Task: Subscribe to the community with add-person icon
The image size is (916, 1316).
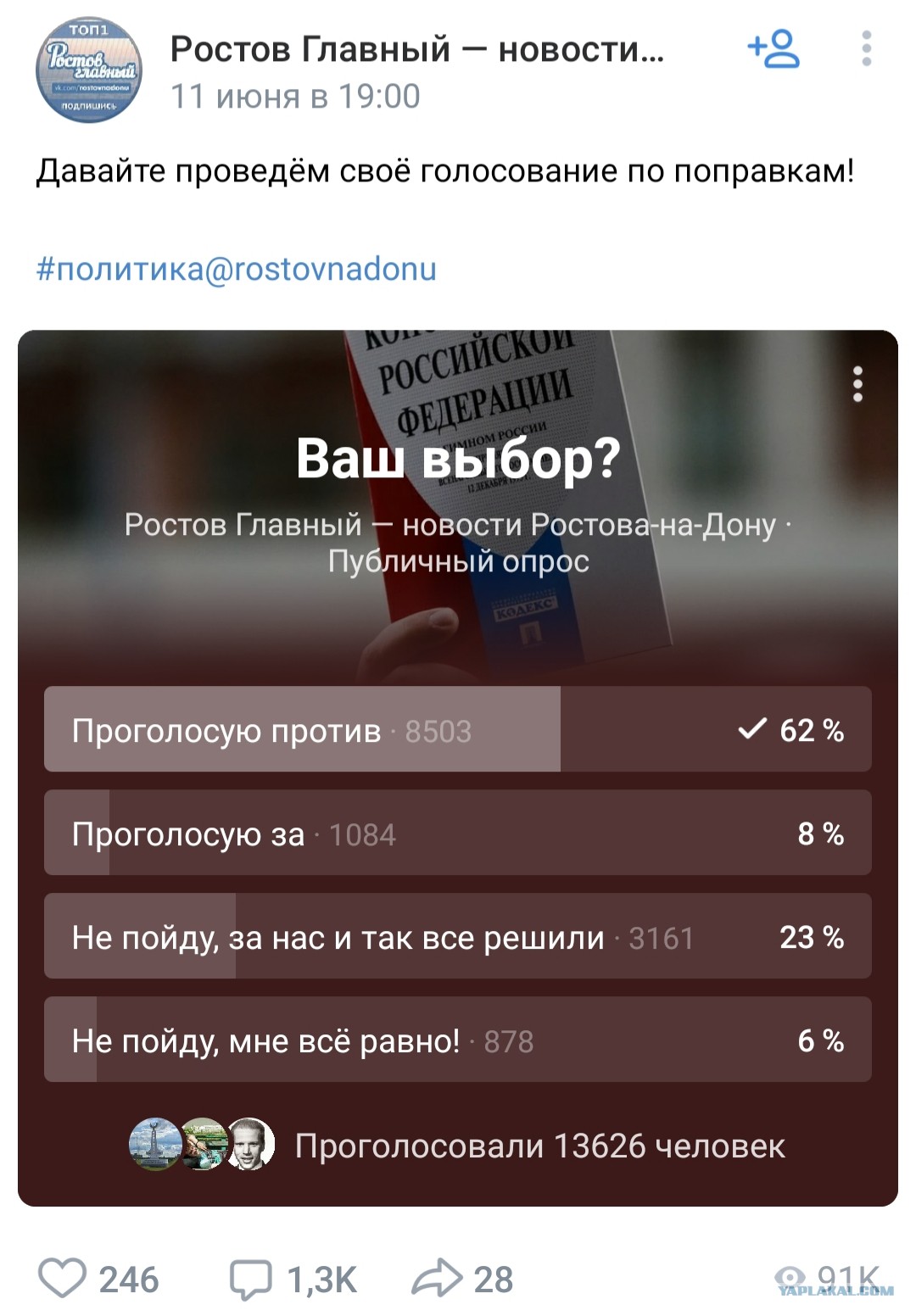Action: coord(774,48)
